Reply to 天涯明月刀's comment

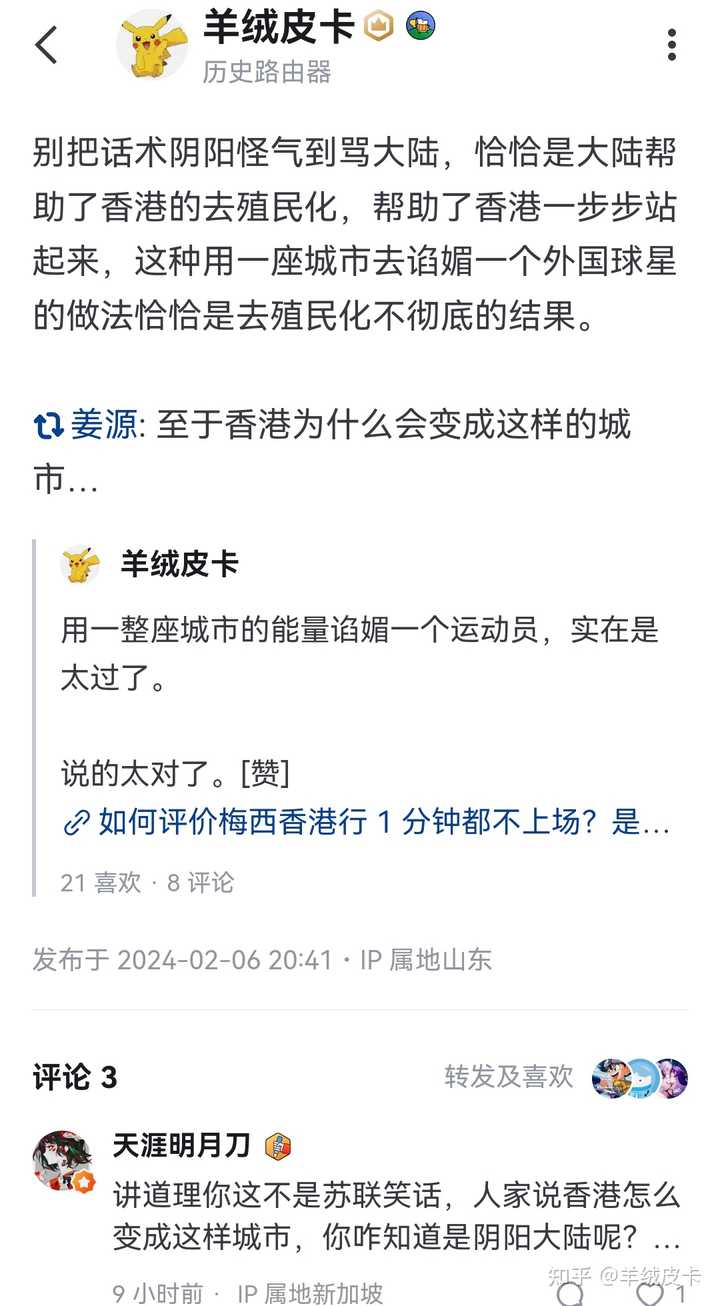(x=571, y=1293)
